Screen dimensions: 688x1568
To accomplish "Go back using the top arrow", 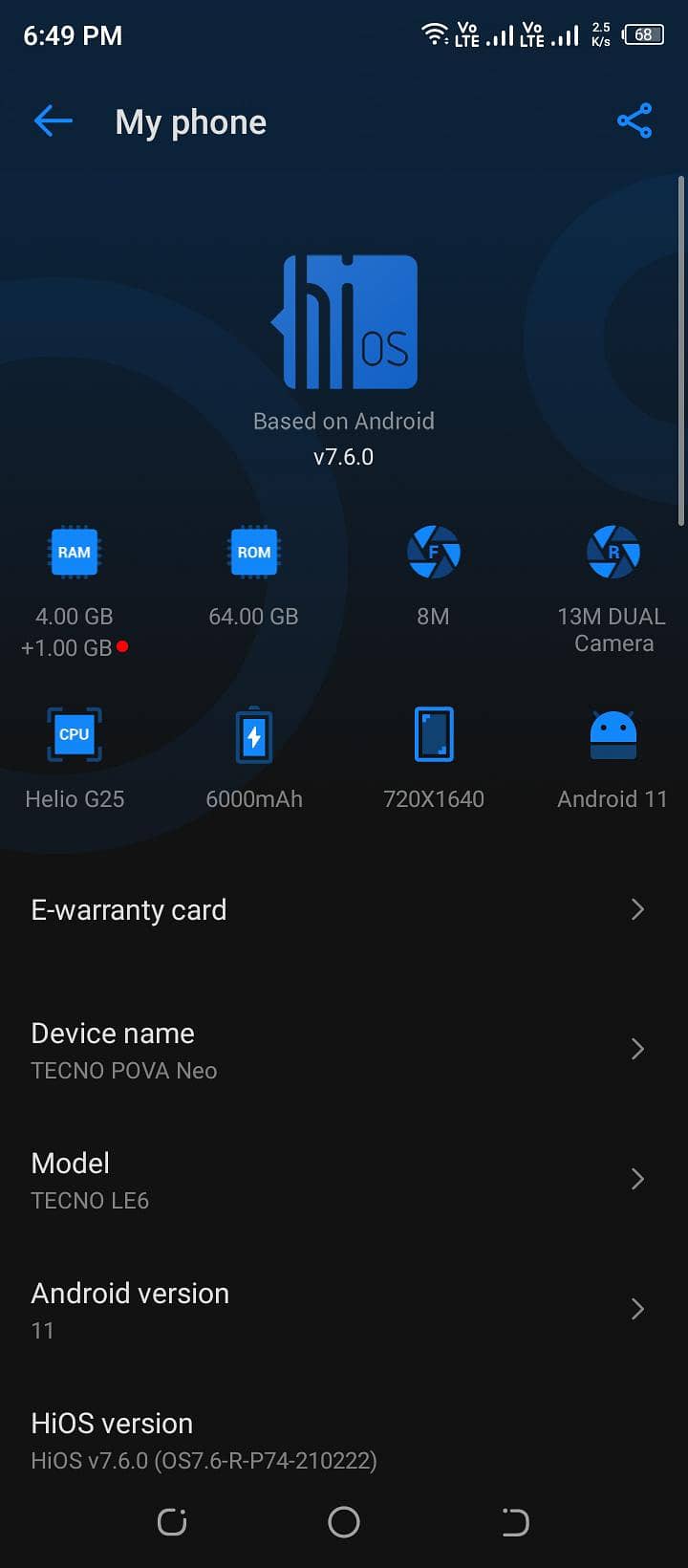I will [x=54, y=120].
